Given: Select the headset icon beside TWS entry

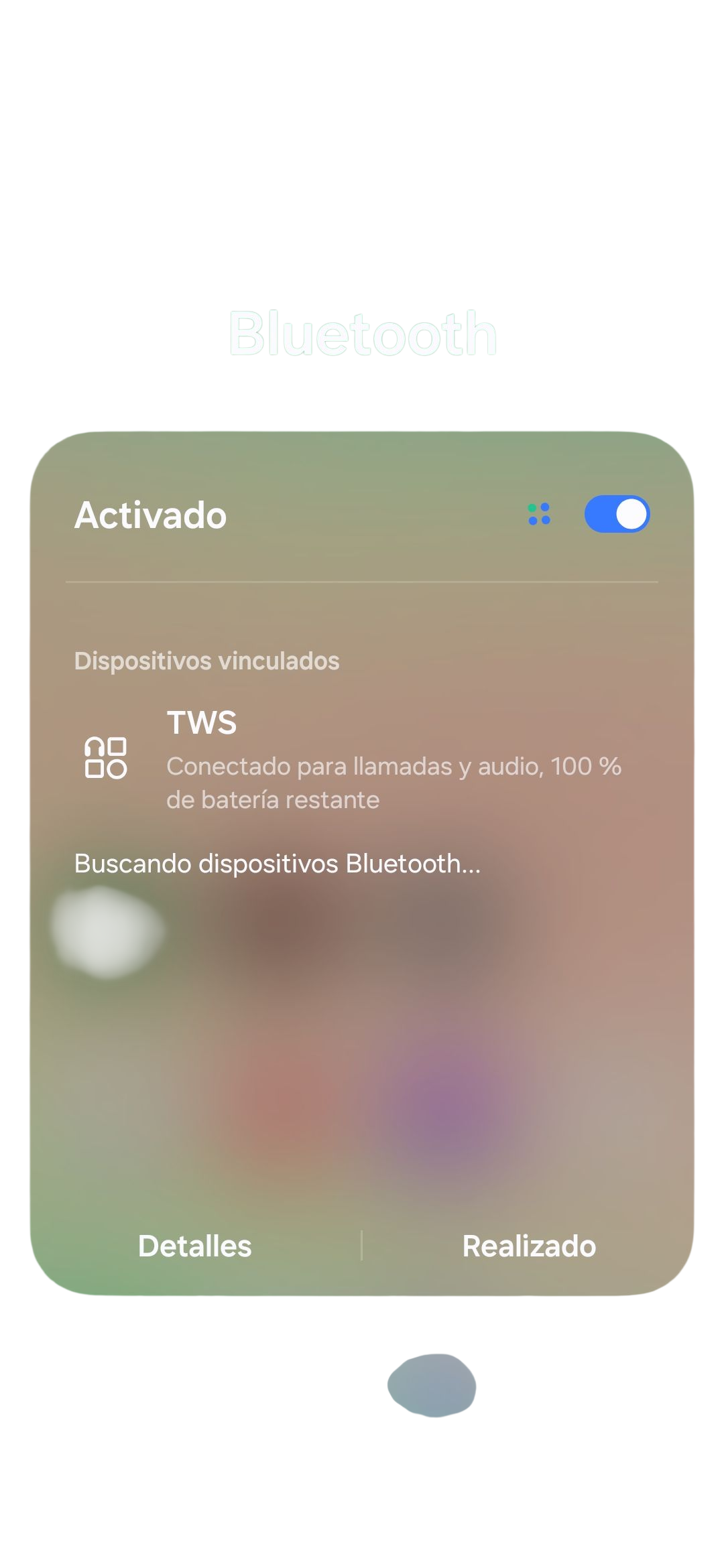Looking at the screenshot, I should [x=106, y=756].
